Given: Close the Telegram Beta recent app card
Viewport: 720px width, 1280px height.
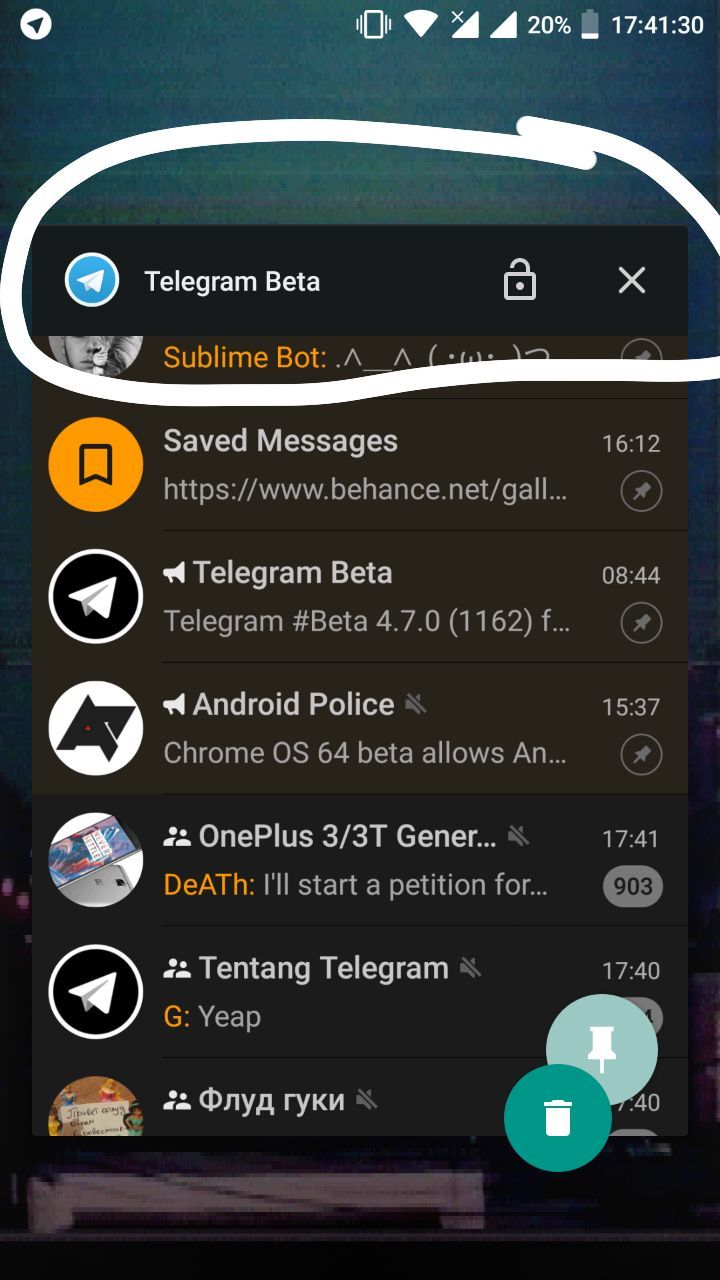Looking at the screenshot, I should pyautogui.click(x=632, y=281).
